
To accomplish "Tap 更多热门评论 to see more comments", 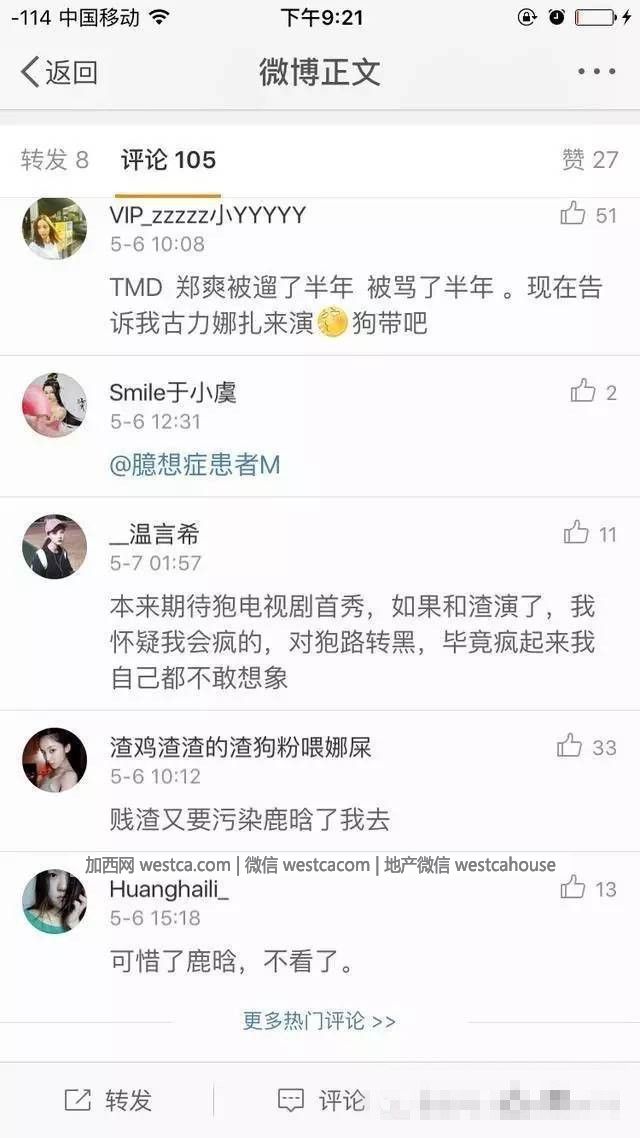I will click(319, 1021).
